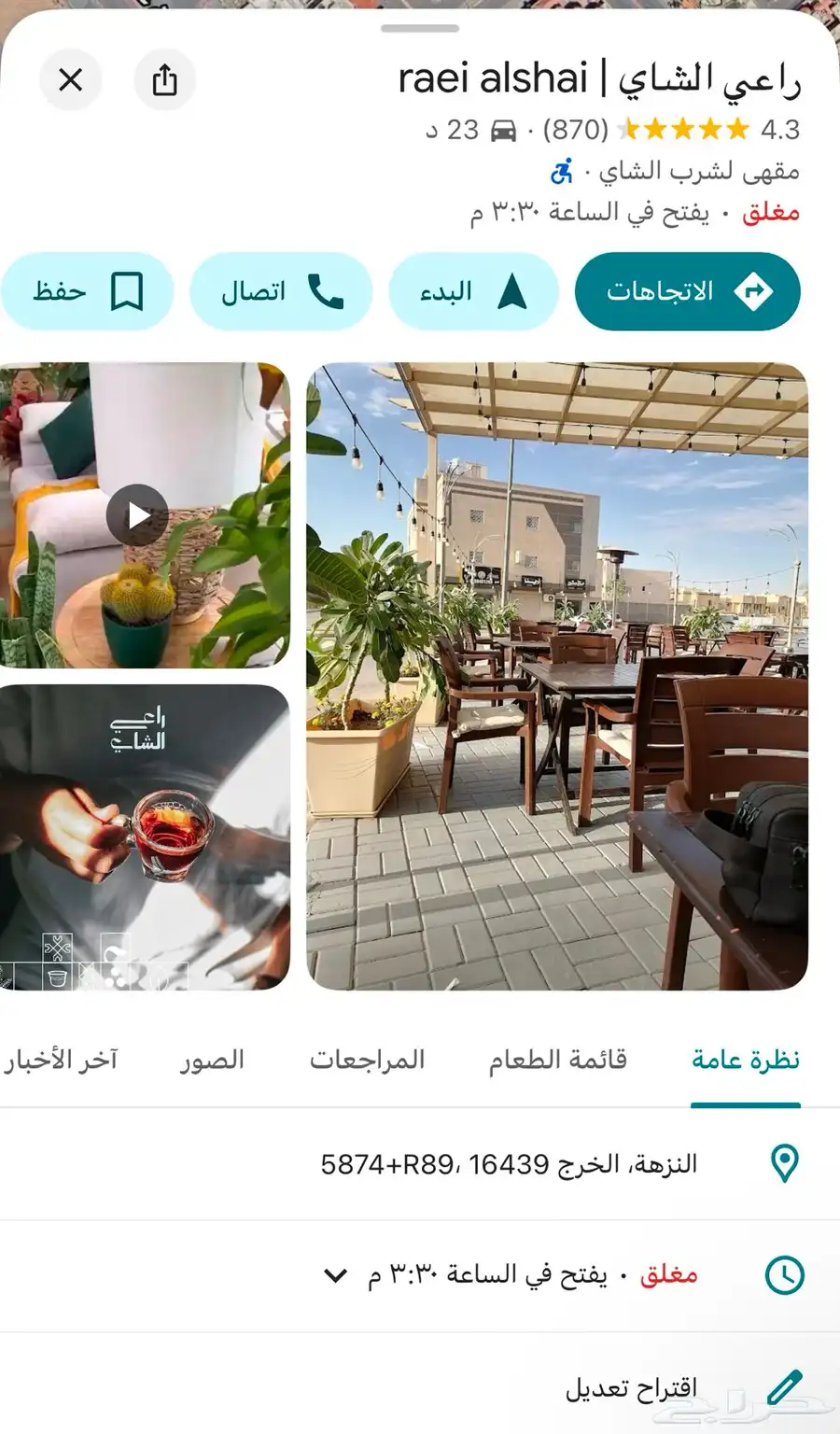This screenshot has width=840, height=1434.
Task: Close the raei alshai place card
Action: [x=70, y=80]
